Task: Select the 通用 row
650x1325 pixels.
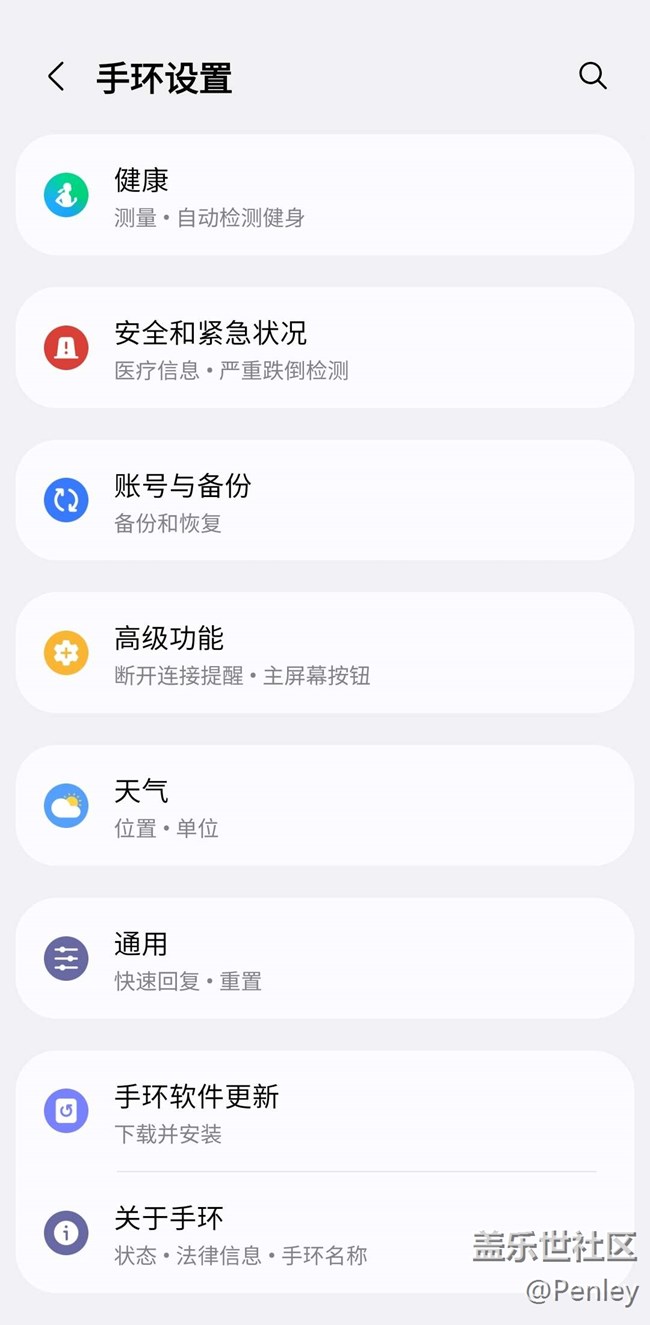Action: pyautogui.click(x=324, y=958)
